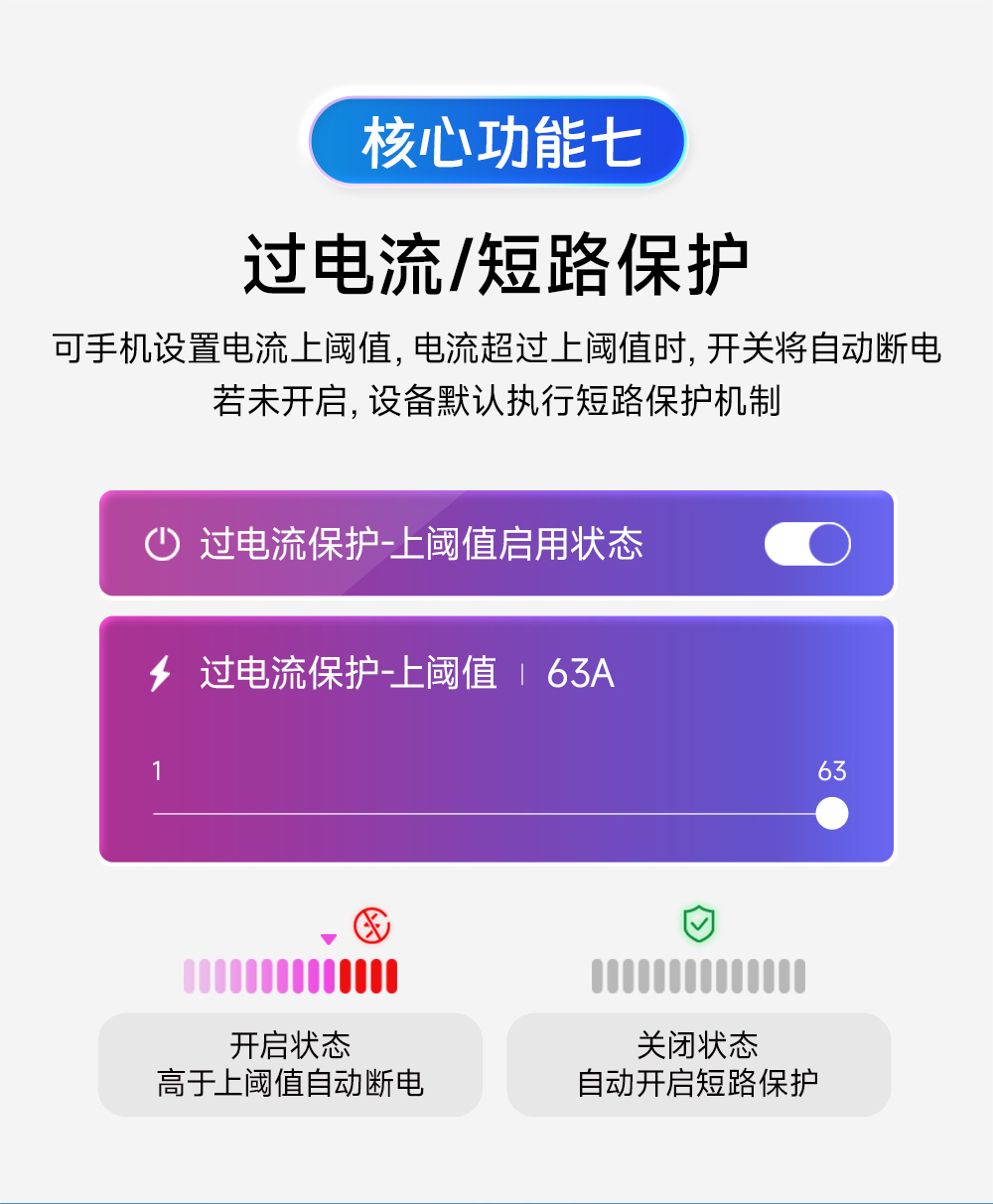Select the pink triangle marker above the bar meter
Image resolution: width=993 pixels, height=1204 pixels.
pos(330,936)
